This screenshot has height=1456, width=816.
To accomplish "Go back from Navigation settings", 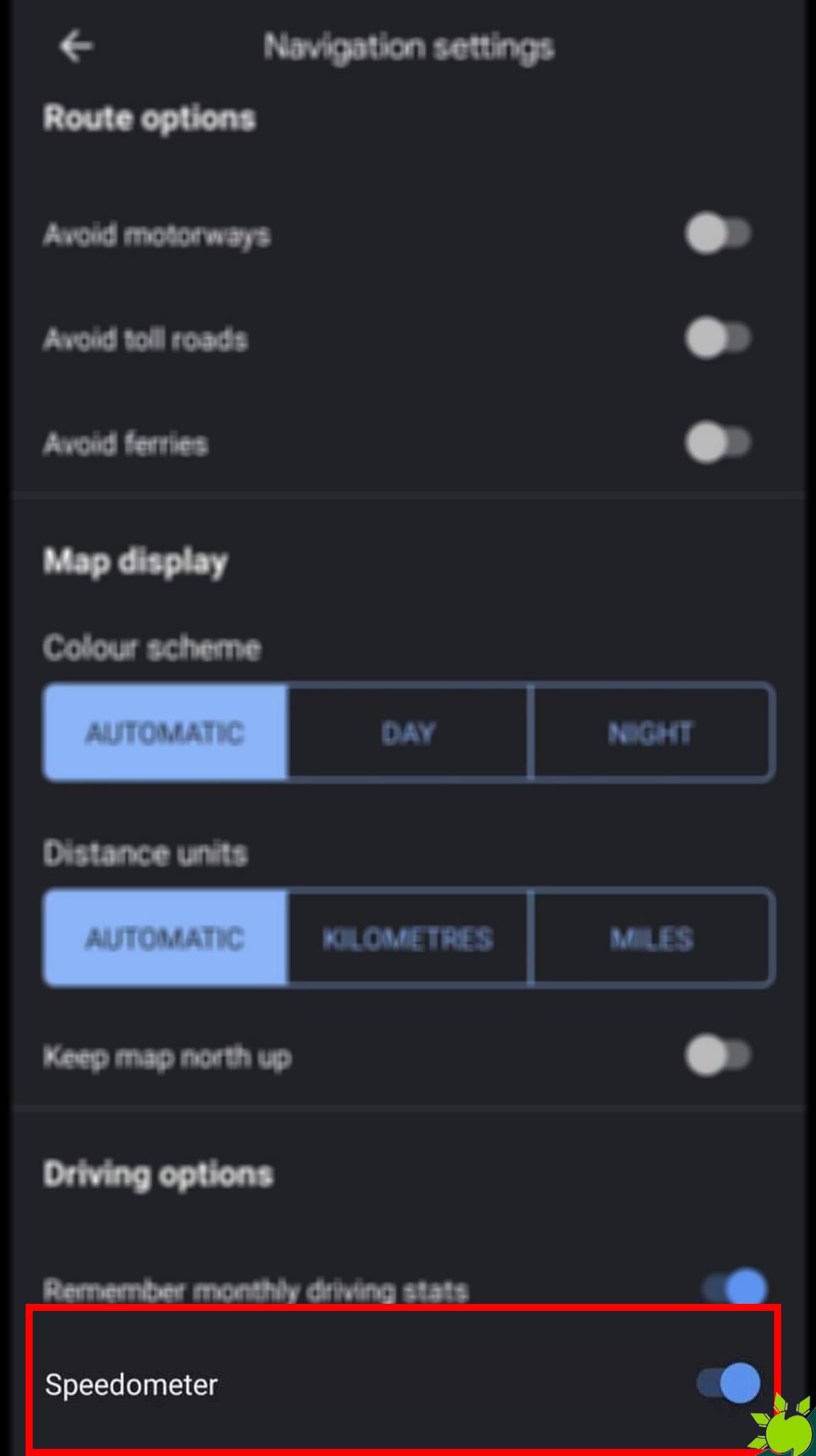I will (x=75, y=47).
